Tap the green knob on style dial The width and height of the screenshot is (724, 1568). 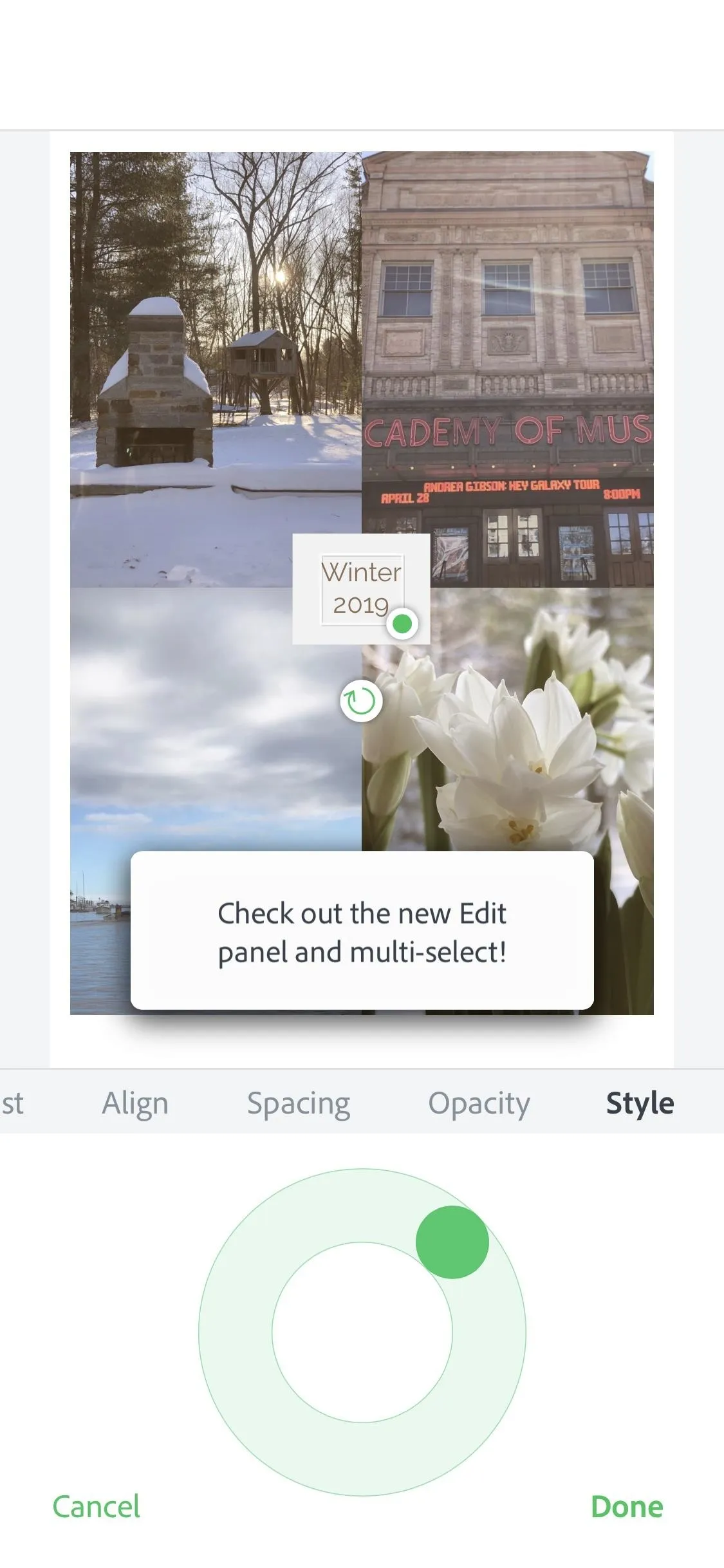coord(452,1242)
